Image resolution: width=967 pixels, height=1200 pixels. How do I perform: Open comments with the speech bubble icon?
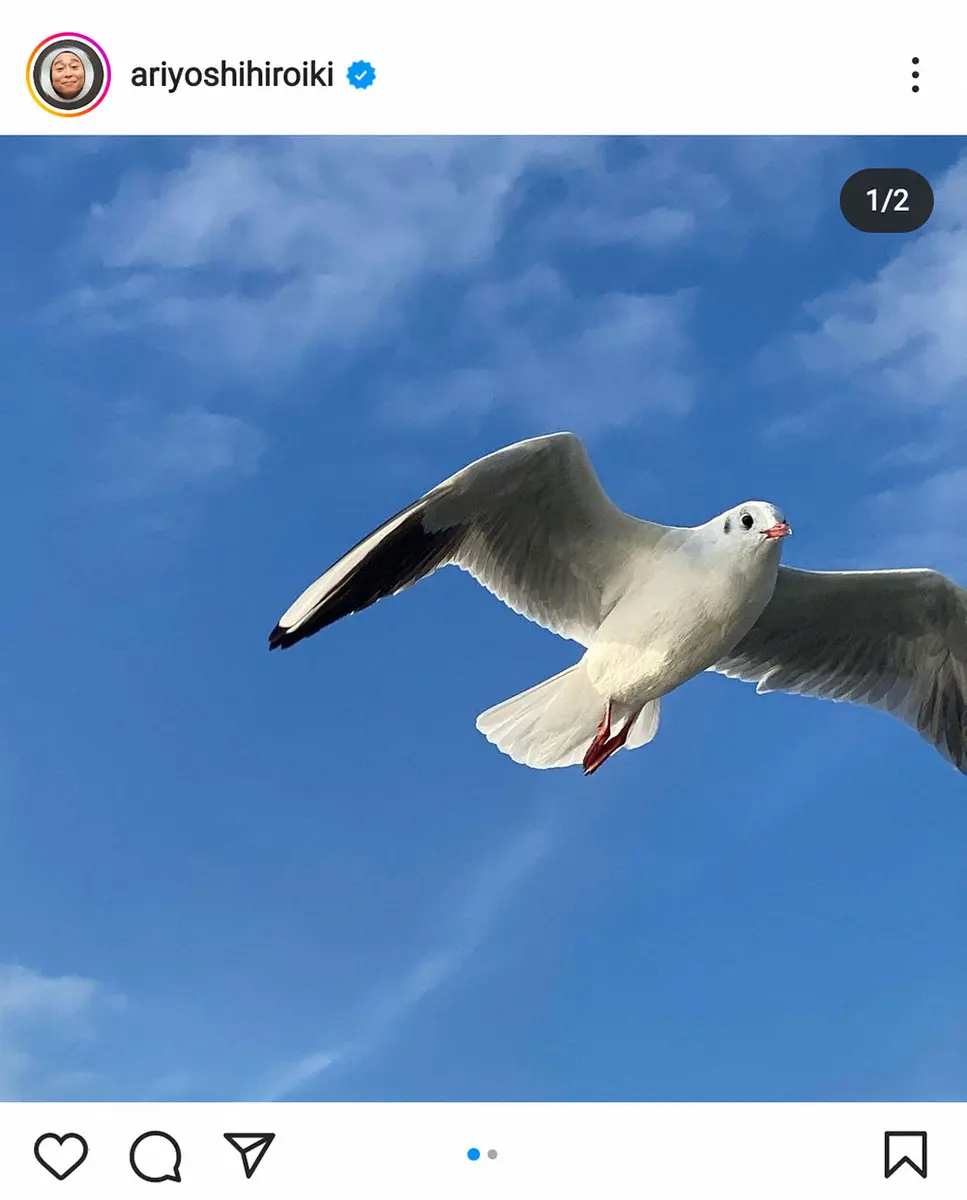155,1156
